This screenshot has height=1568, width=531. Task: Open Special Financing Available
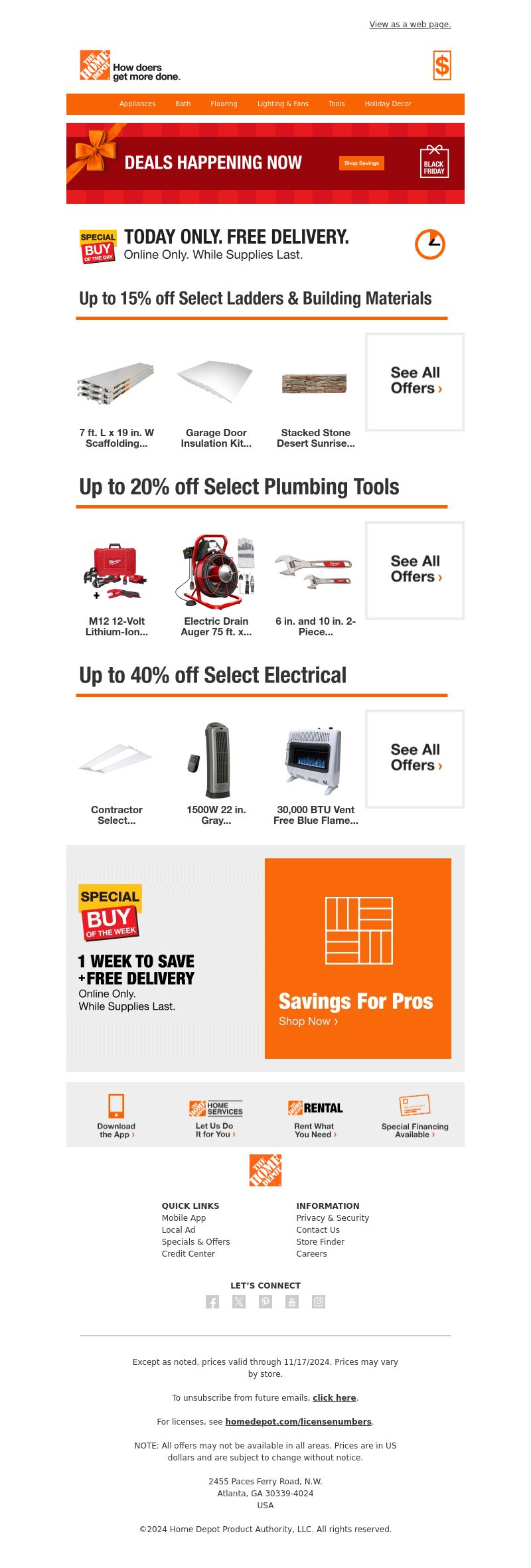tap(415, 1117)
